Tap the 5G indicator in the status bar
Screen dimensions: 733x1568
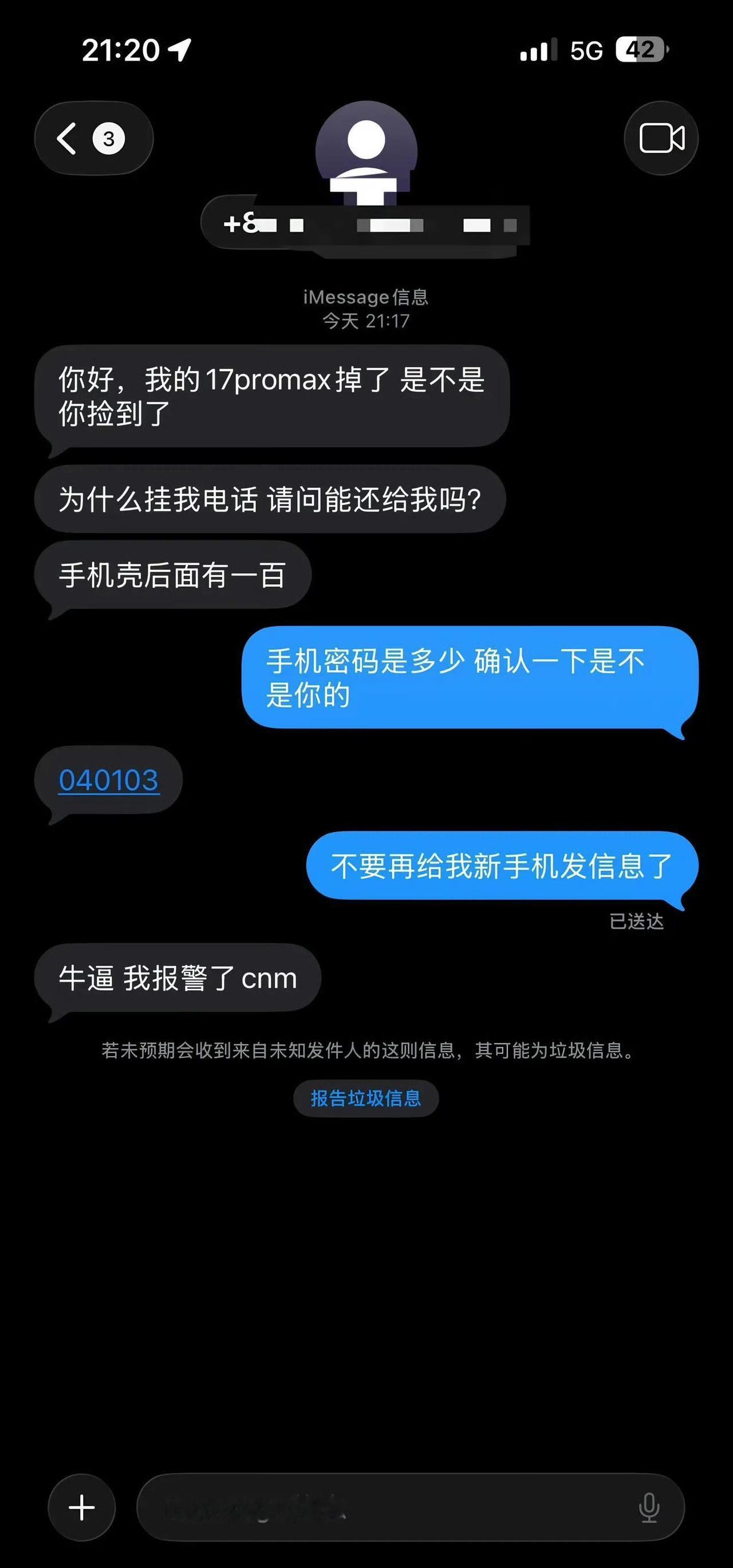pos(586,50)
